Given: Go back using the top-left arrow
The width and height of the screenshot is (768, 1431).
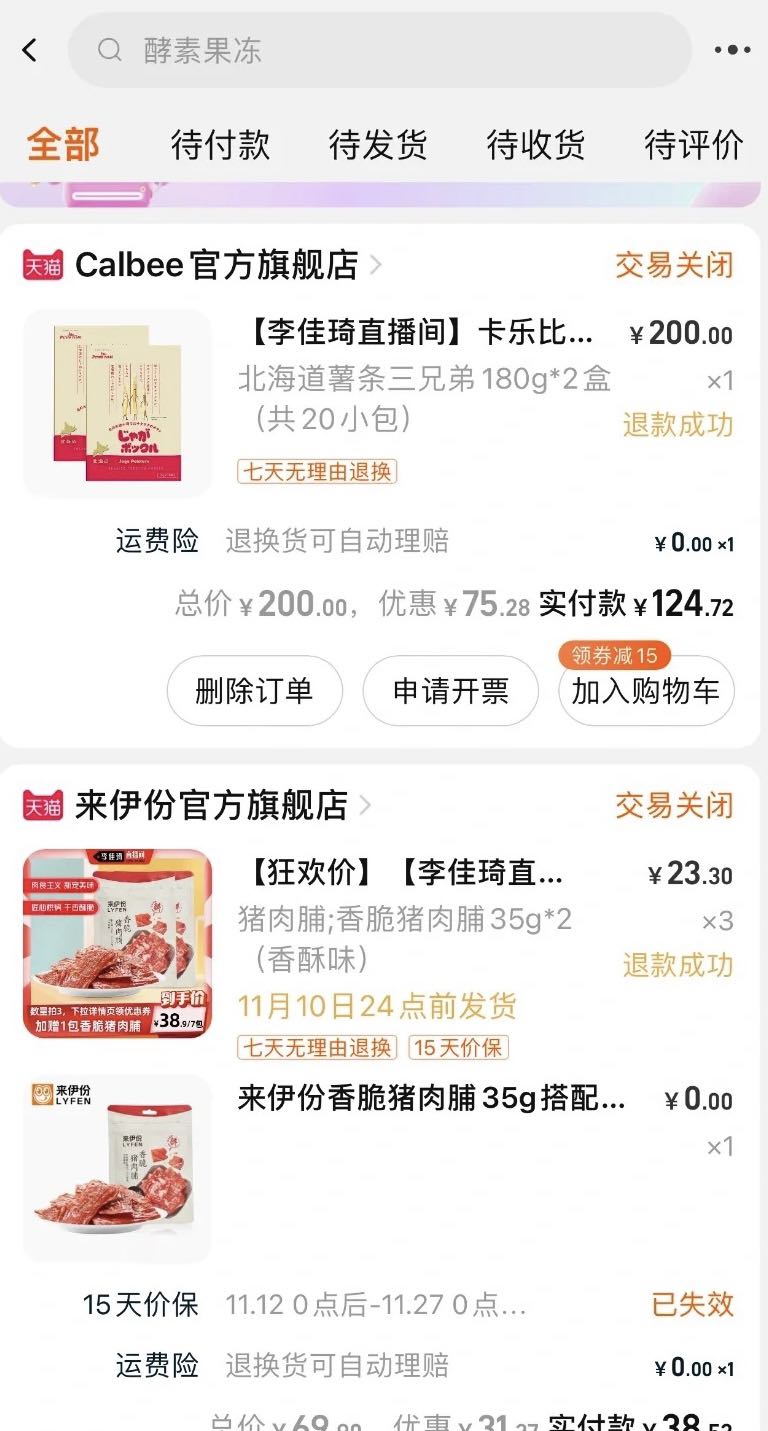Looking at the screenshot, I should (x=30, y=50).
